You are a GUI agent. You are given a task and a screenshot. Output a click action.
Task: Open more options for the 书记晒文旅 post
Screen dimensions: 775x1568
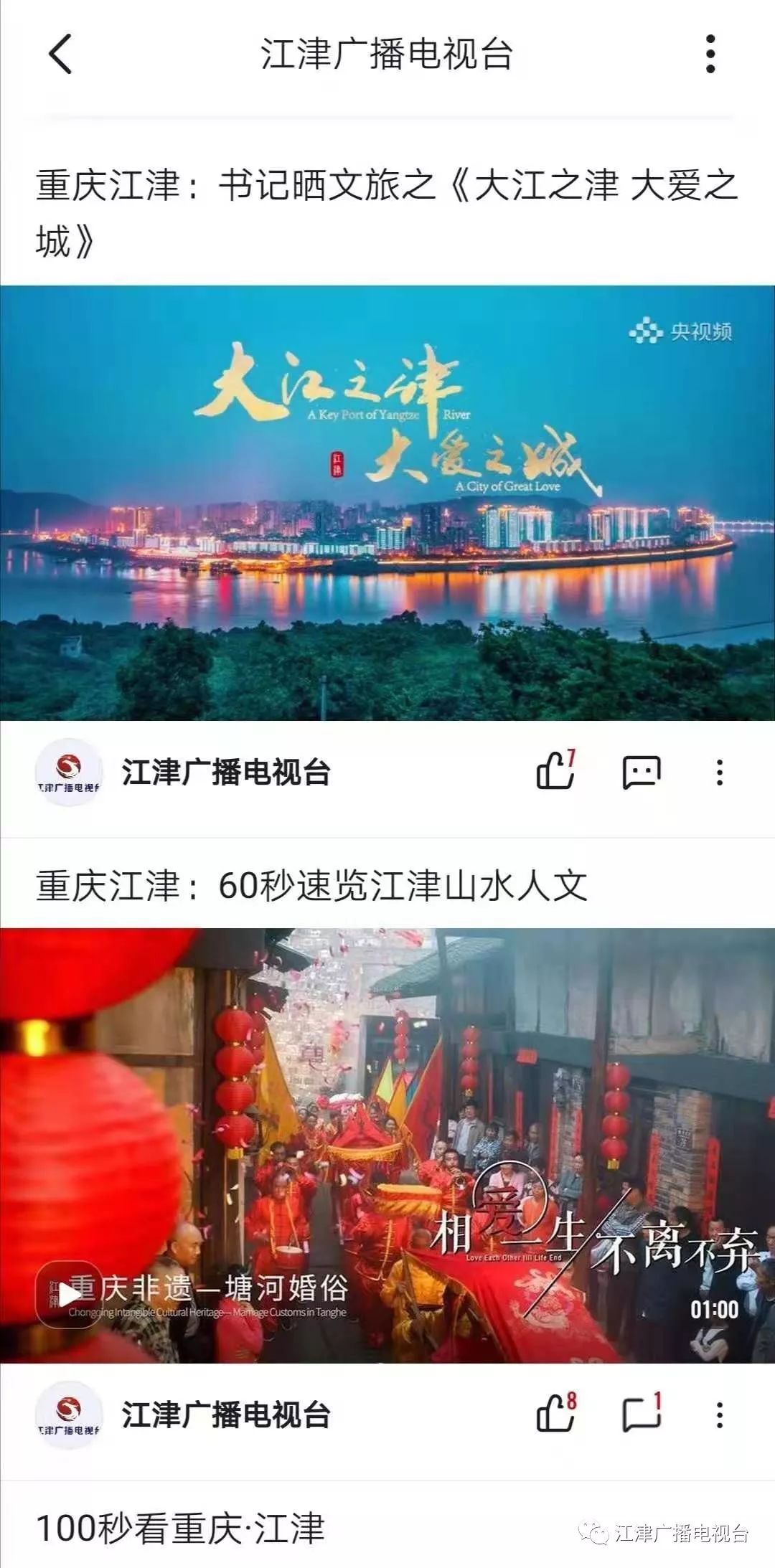click(720, 773)
